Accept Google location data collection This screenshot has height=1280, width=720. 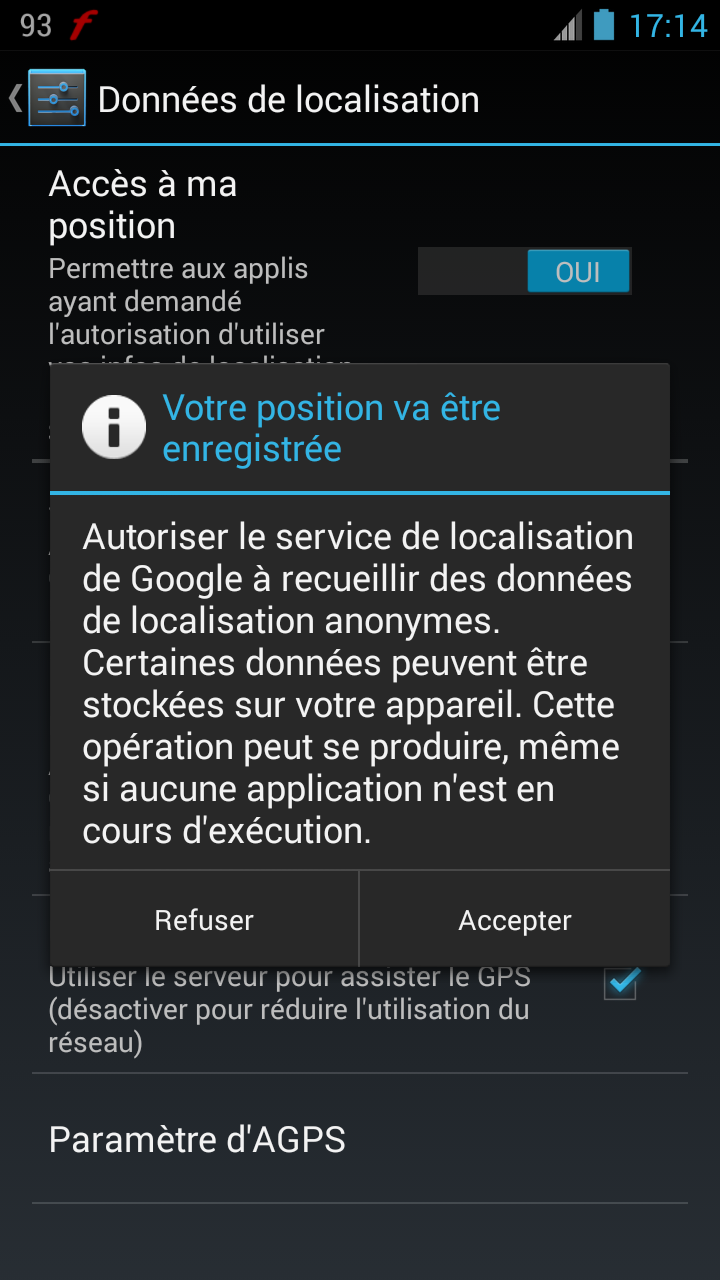(x=515, y=919)
